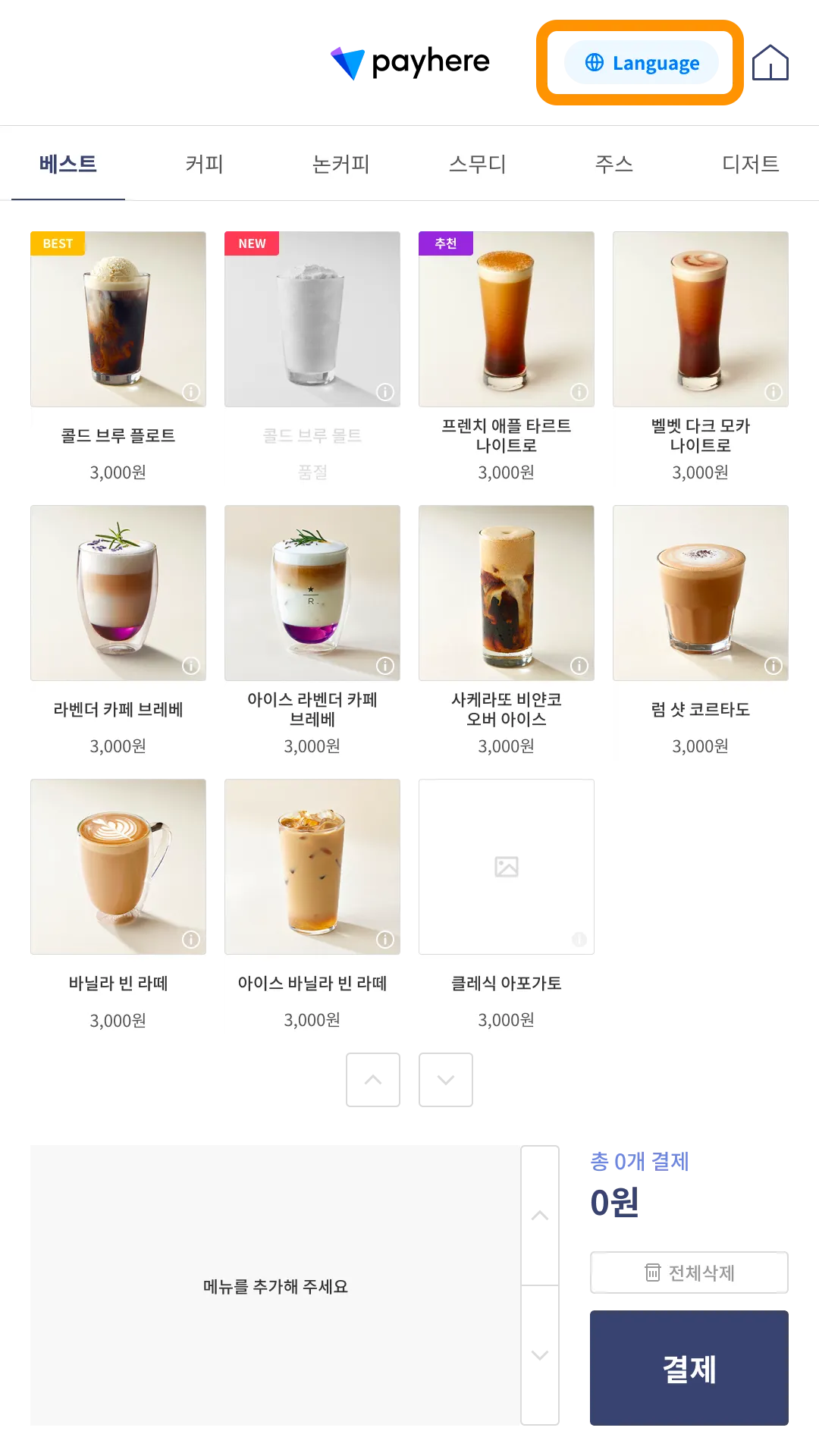Select the 라벤더 카페 브레베 card
This screenshot has width=819, height=1456.
pos(118,633)
